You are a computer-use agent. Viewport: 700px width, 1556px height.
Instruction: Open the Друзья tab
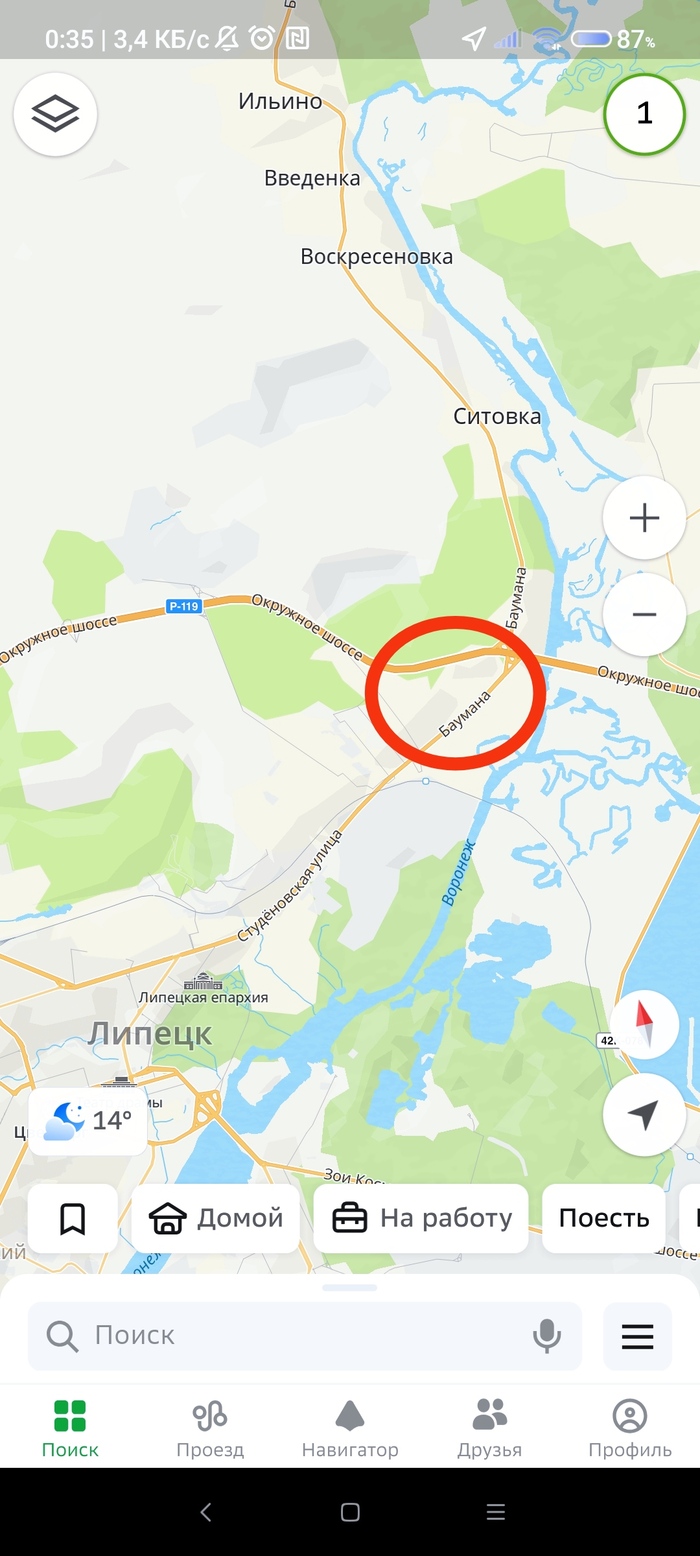(489, 1428)
